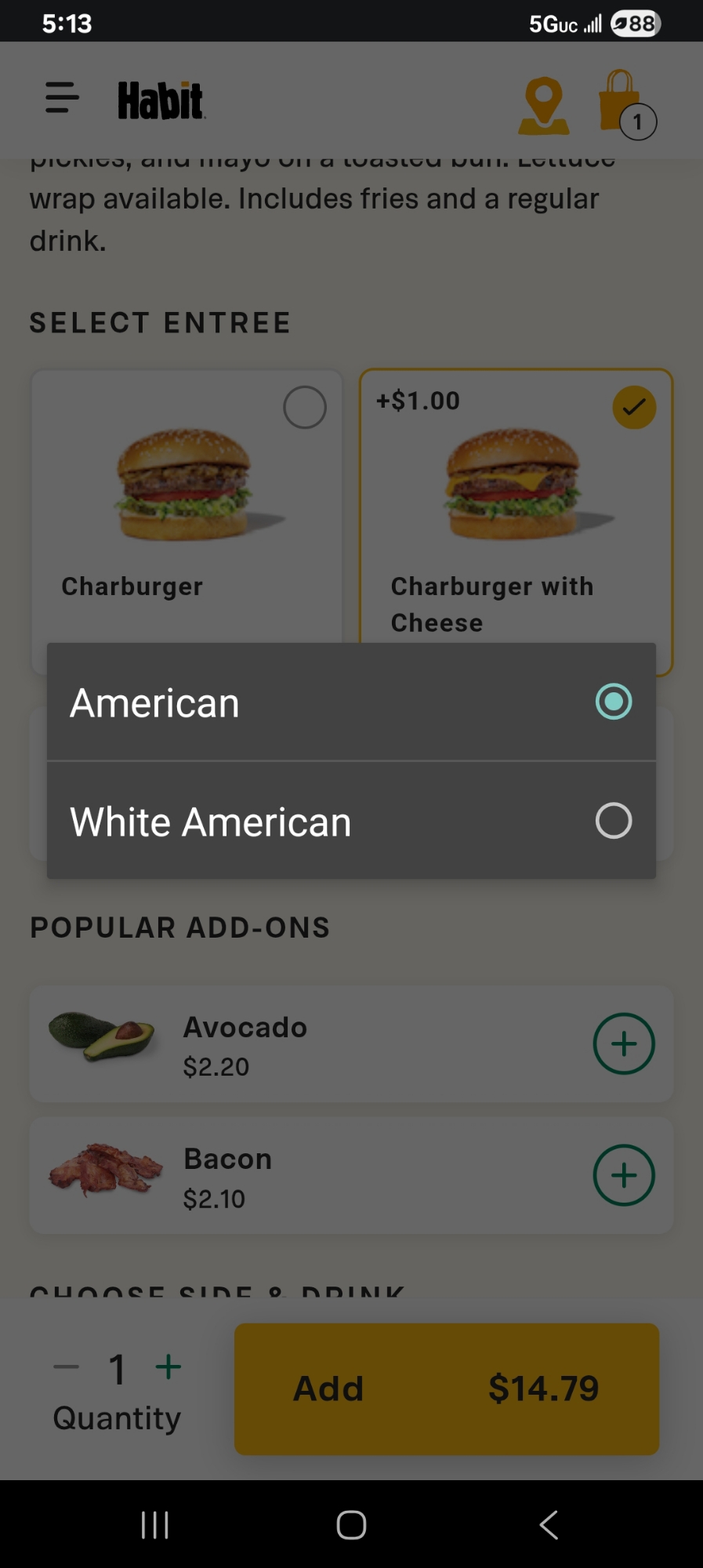Image resolution: width=703 pixels, height=1568 pixels.
Task: Open the hamburger menu
Action: tap(62, 98)
